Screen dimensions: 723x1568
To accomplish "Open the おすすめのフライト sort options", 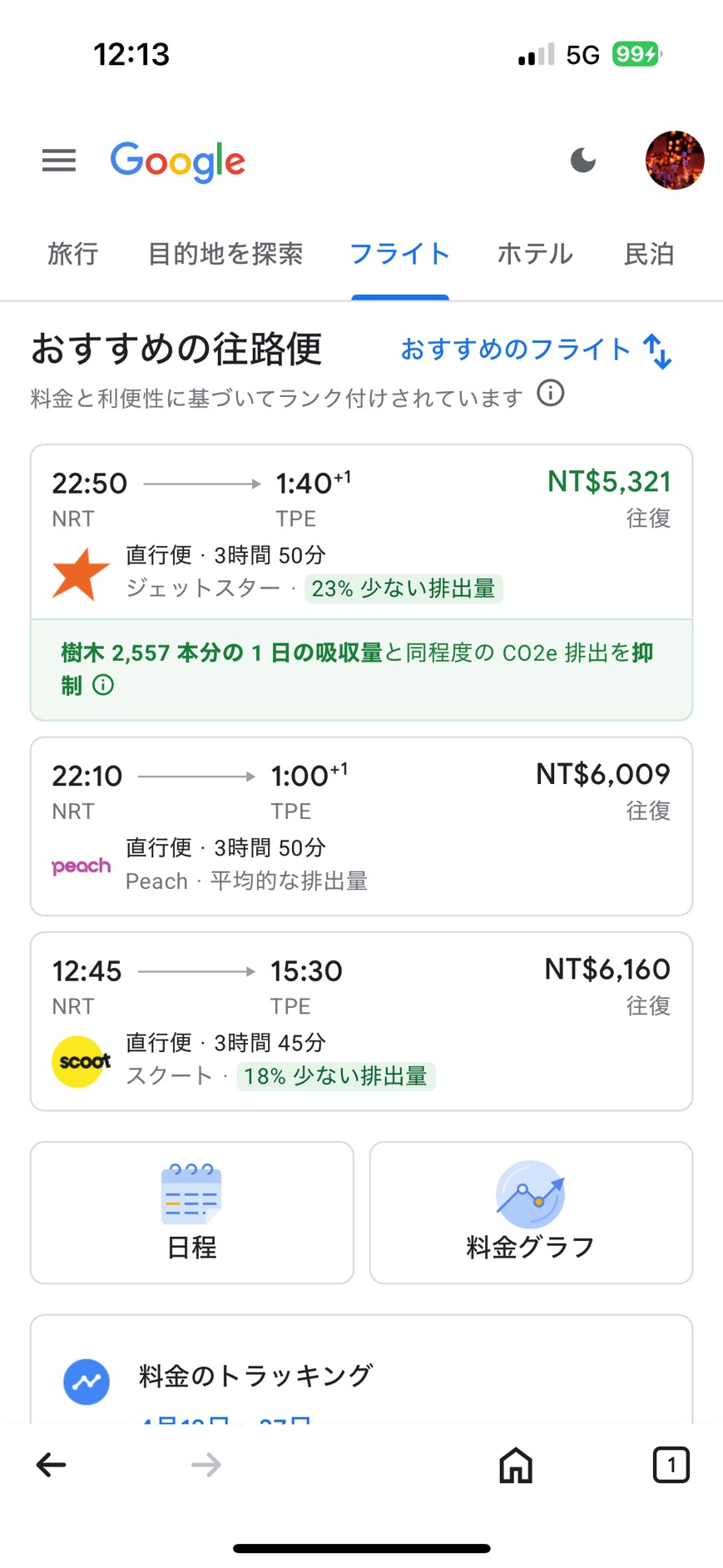I will point(536,350).
